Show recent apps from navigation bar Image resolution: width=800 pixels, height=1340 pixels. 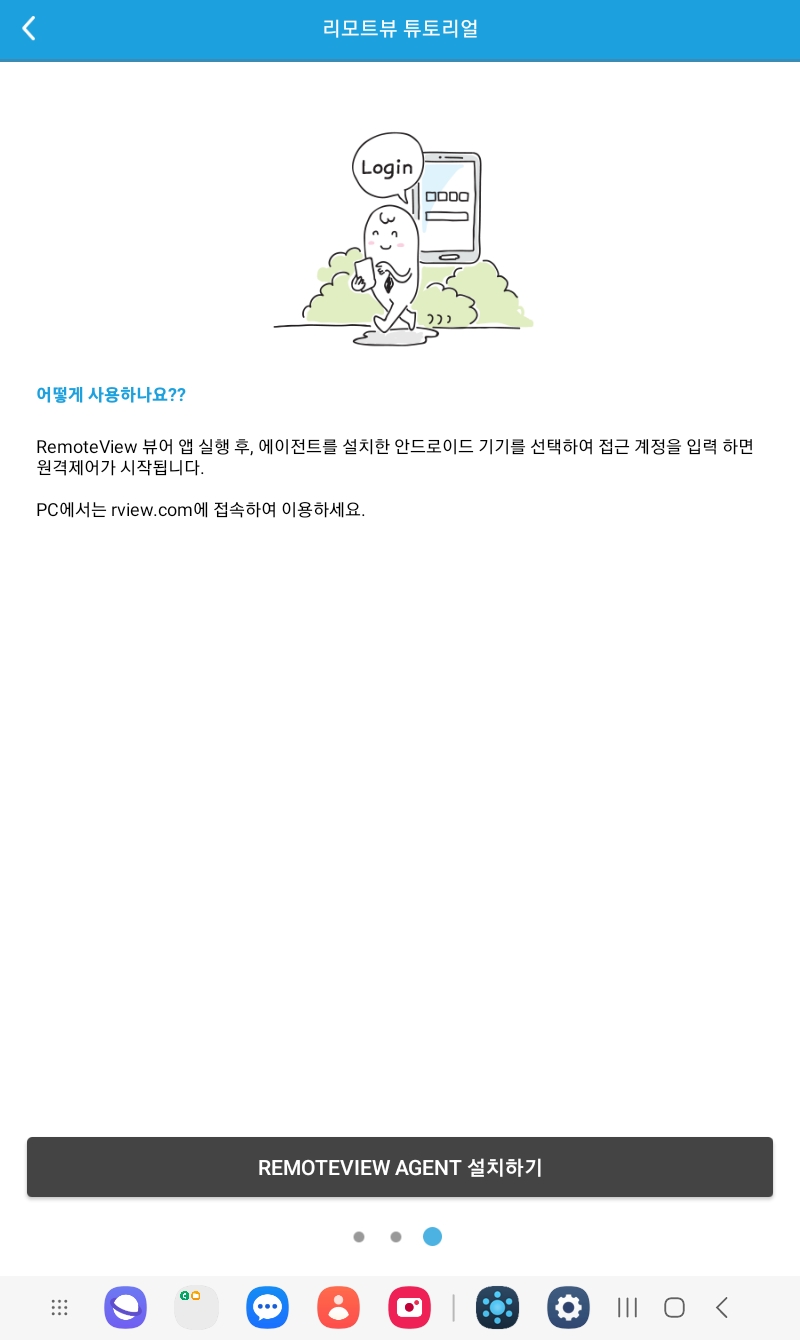(x=627, y=1307)
